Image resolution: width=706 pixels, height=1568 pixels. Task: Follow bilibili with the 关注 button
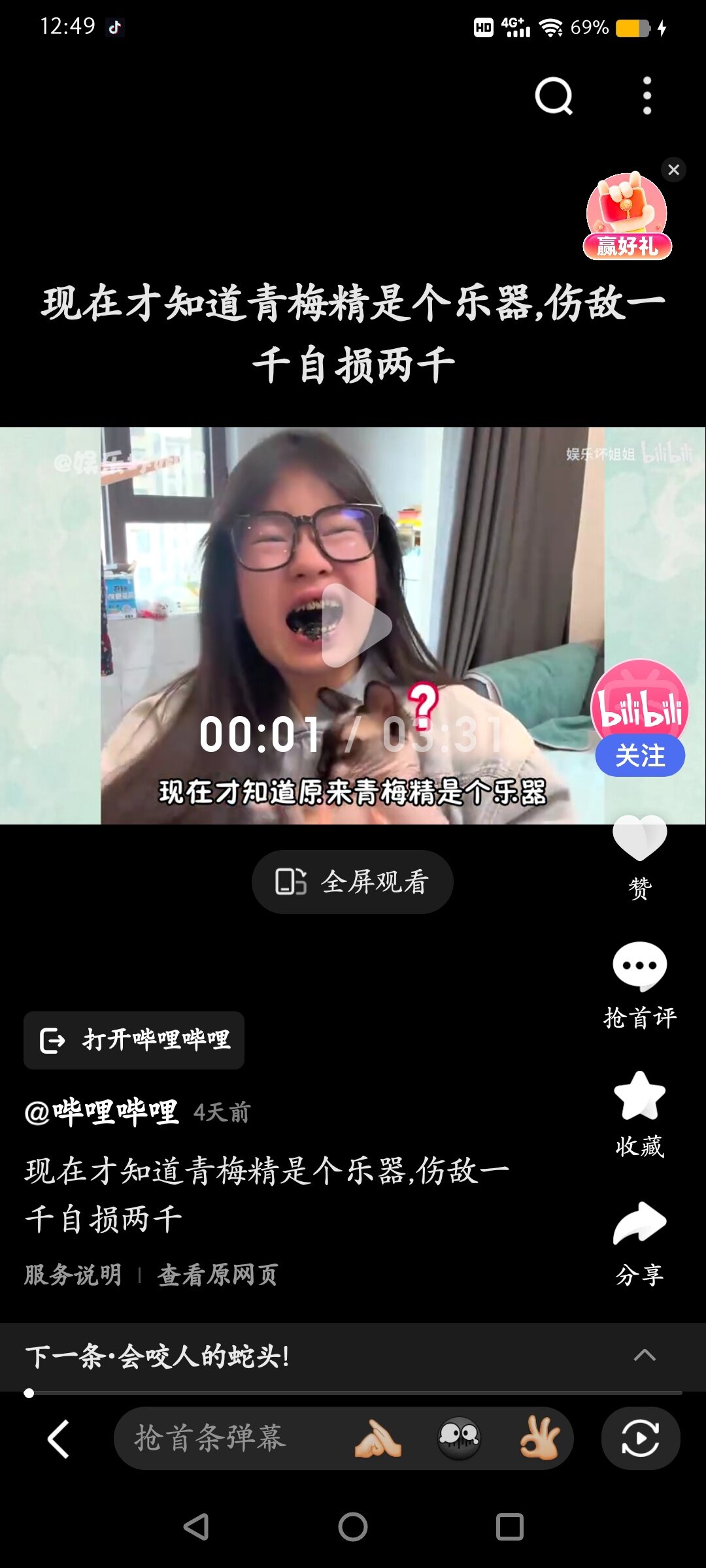tap(639, 756)
